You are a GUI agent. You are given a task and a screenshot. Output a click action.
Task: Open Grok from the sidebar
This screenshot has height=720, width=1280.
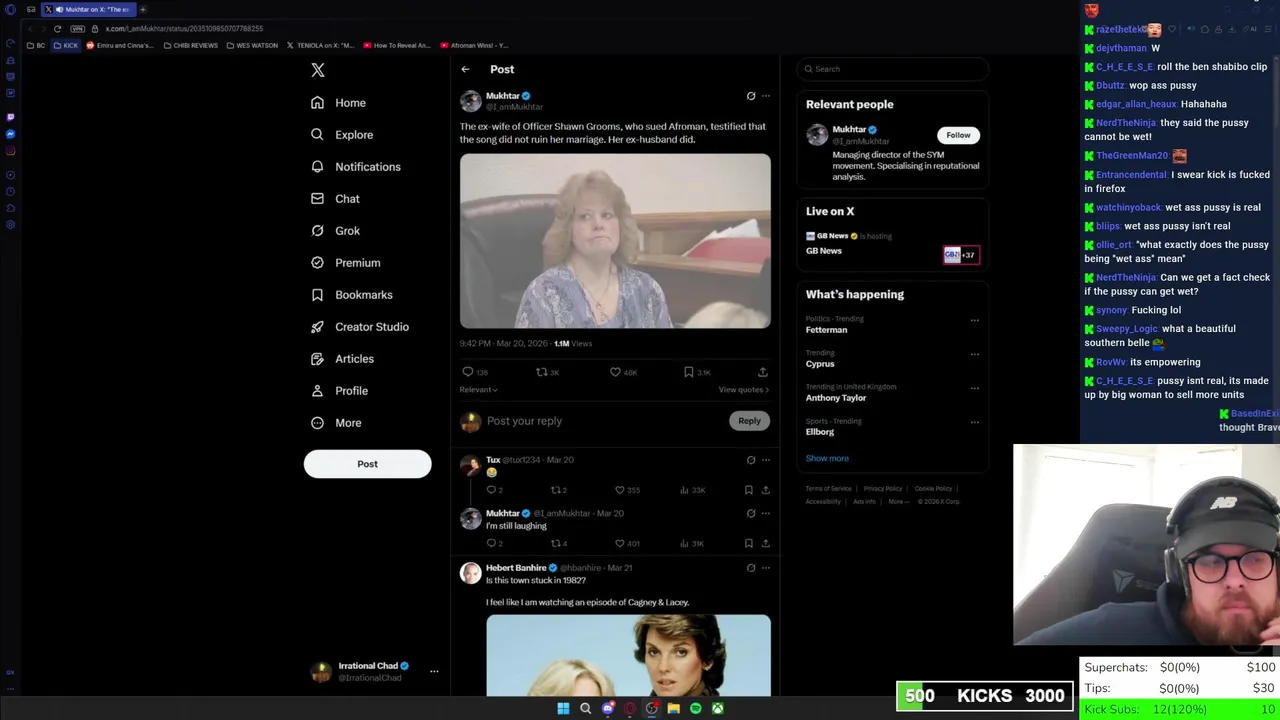347,231
